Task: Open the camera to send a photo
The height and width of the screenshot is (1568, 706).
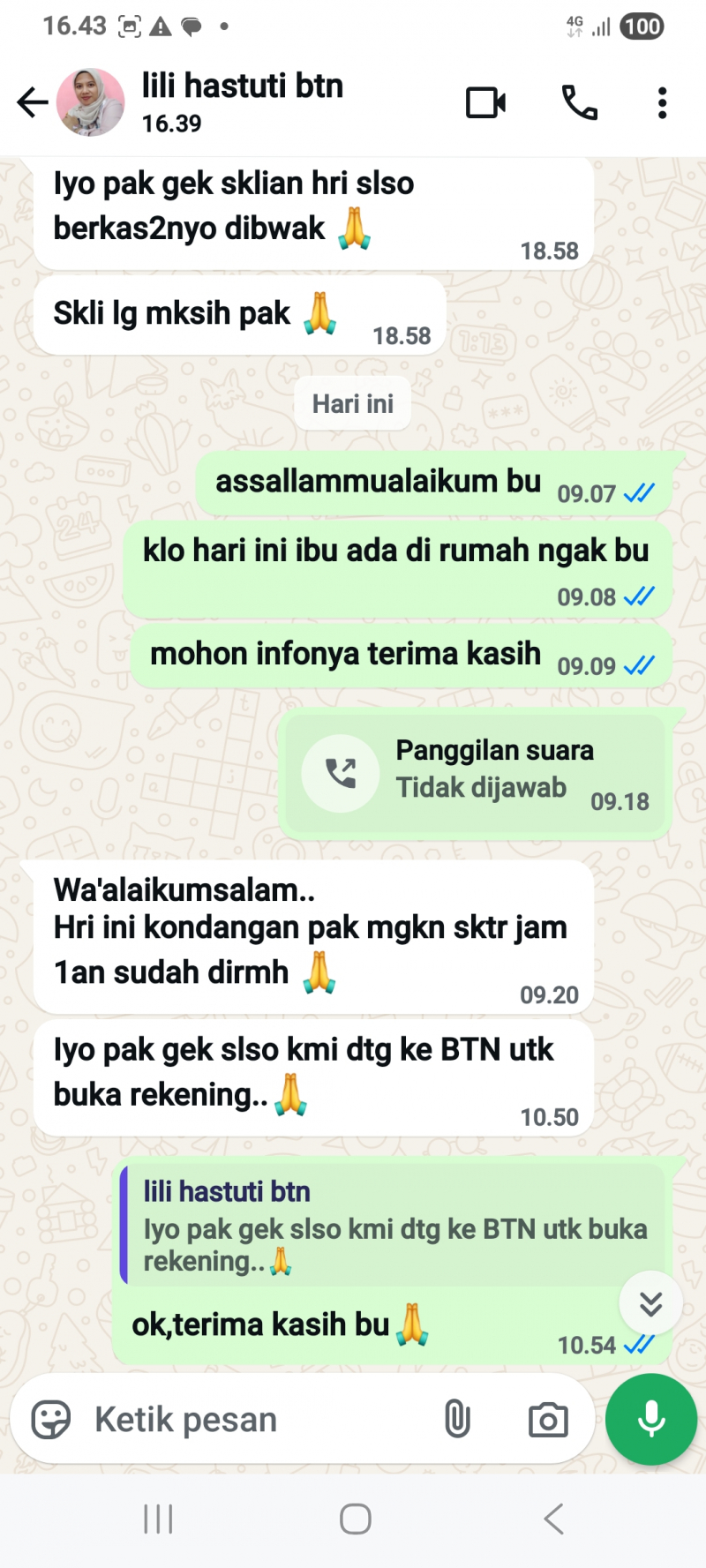Action: pos(548,1420)
